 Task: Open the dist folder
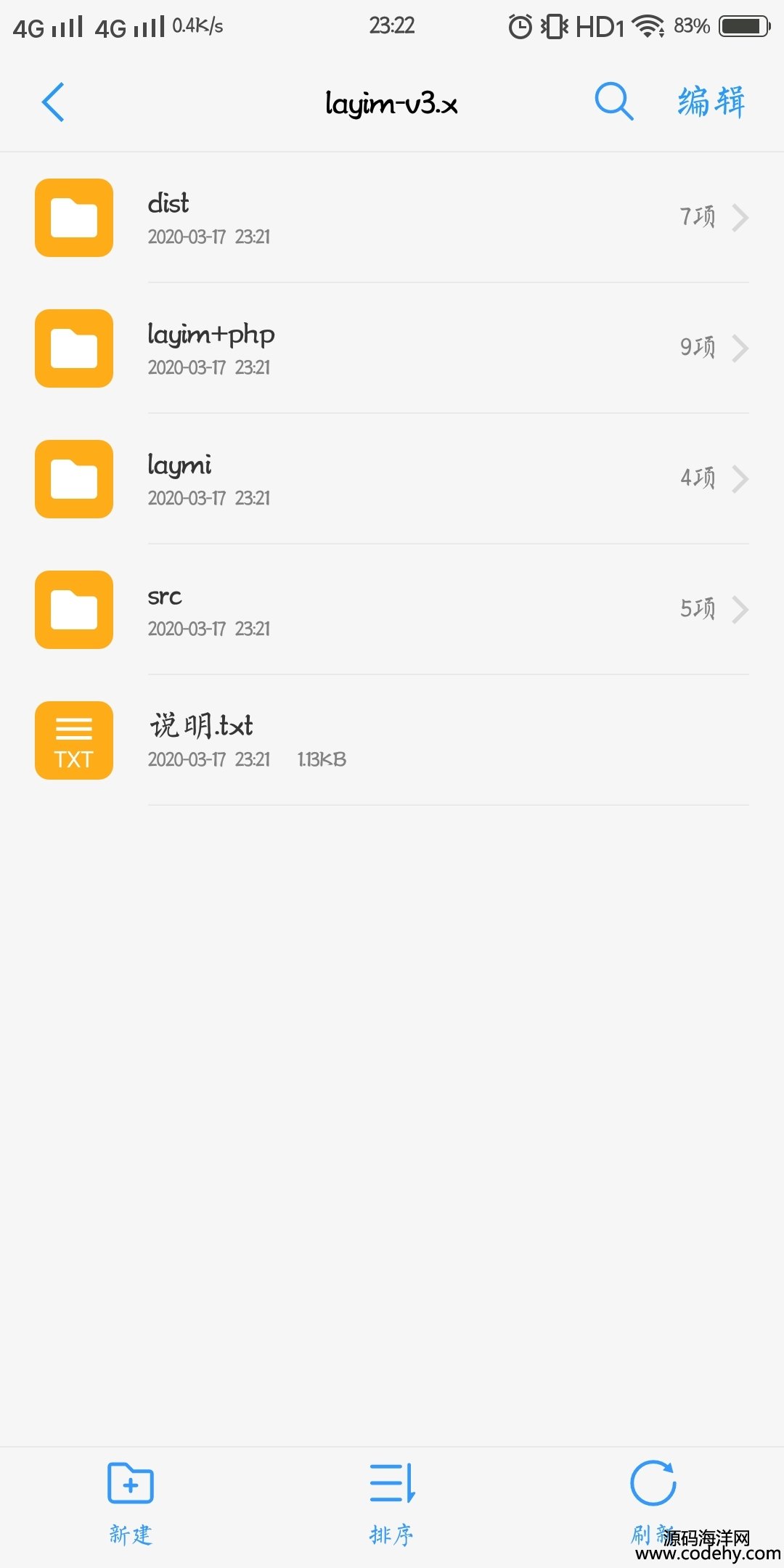392,218
